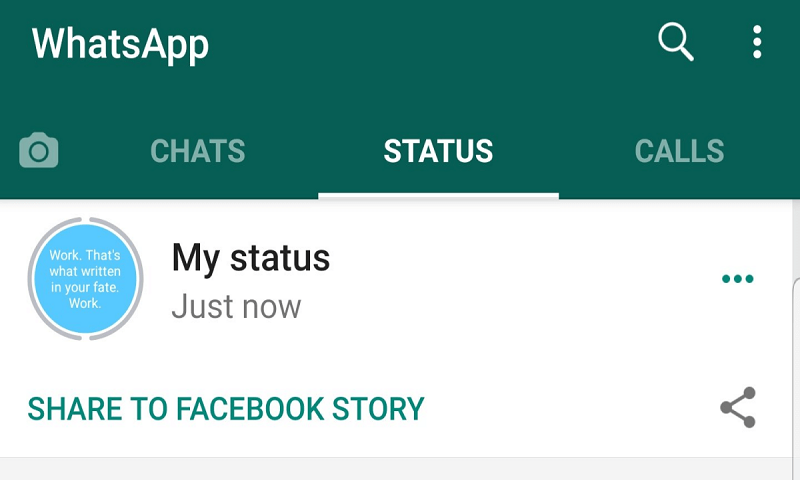
Task: Select the Status tab
Action: (x=438, y=151)
